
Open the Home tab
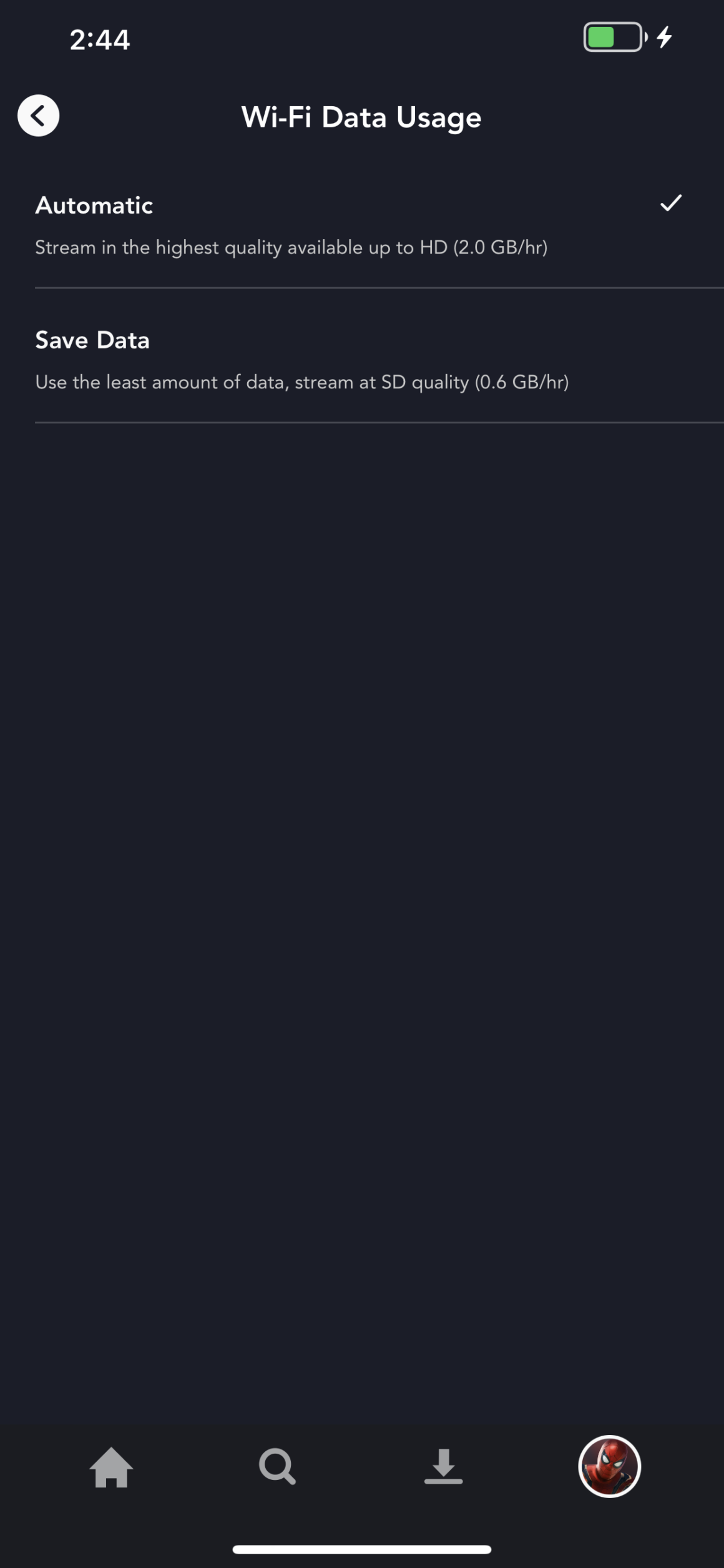click(112, 1467)
